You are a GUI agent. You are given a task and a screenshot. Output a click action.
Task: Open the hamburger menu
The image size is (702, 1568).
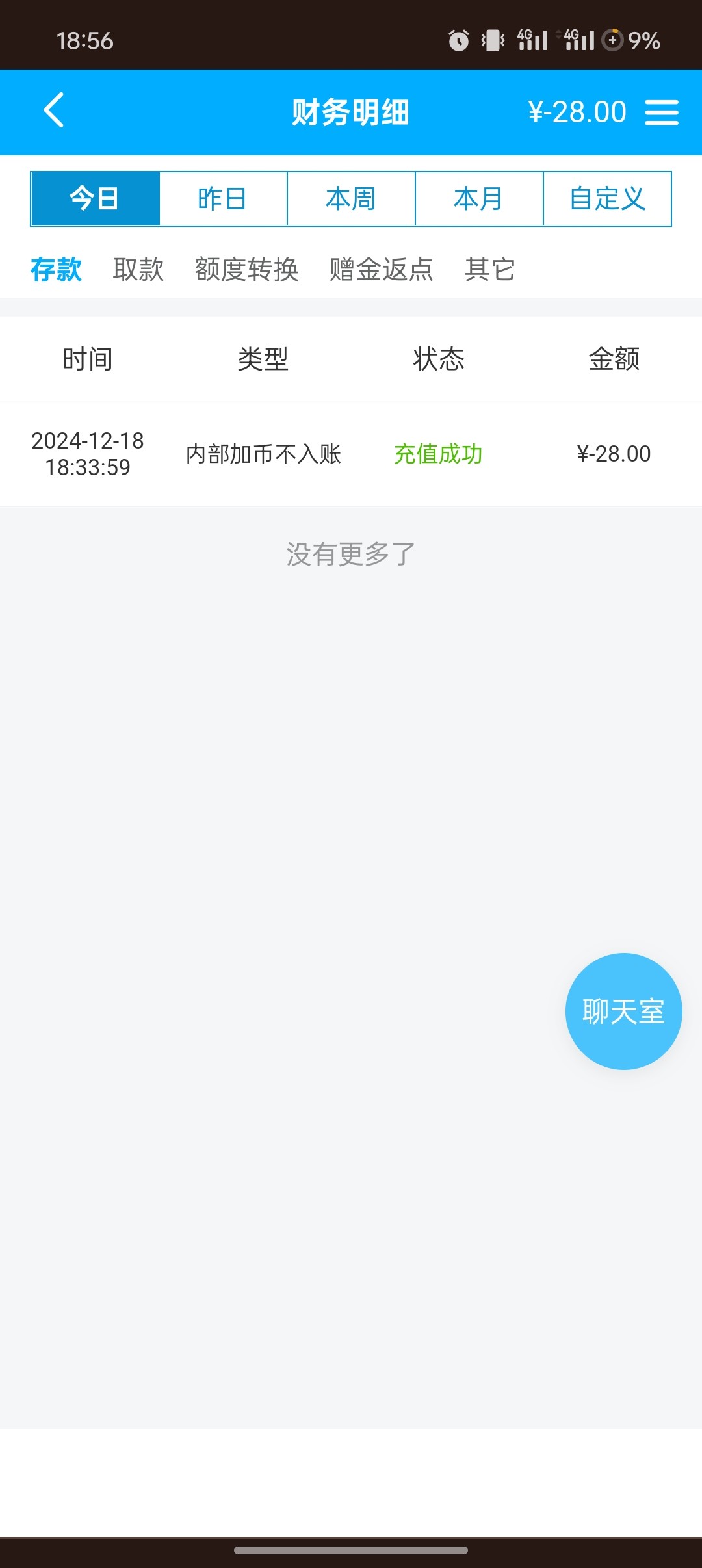pos(662,112)
